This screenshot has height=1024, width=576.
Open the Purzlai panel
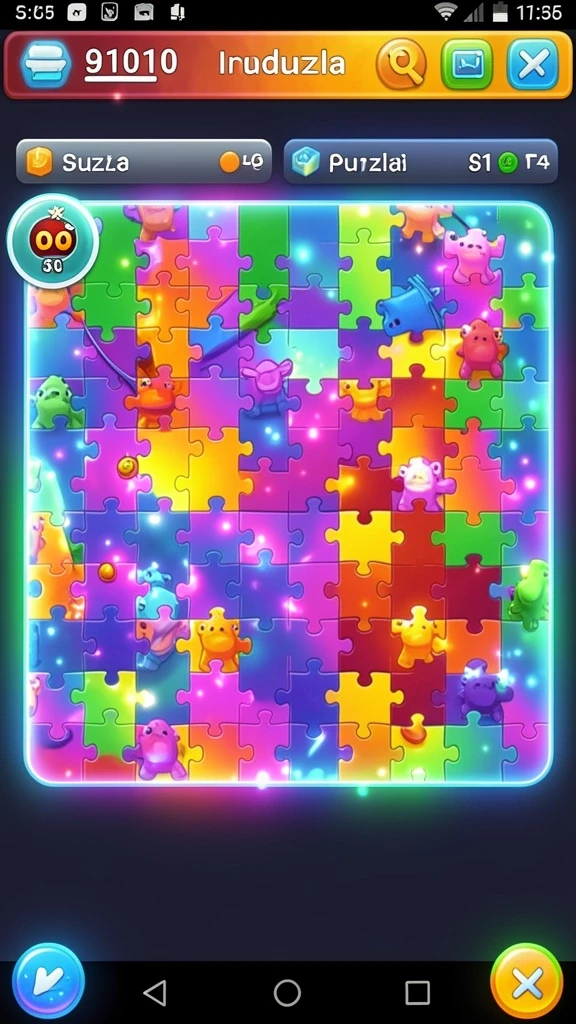(x=421, y=162)
